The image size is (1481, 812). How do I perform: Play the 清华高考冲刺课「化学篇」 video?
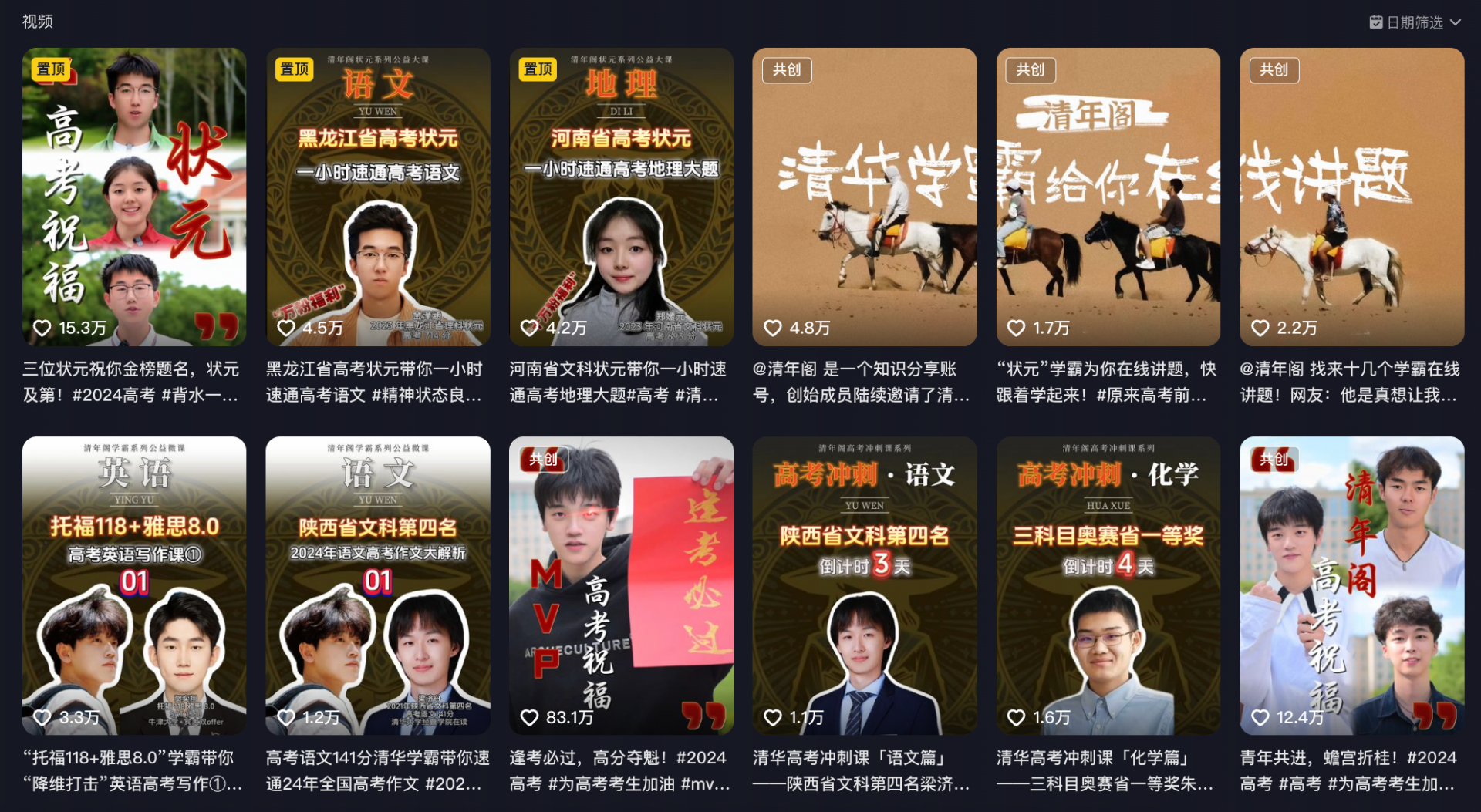coord(1108,585)
